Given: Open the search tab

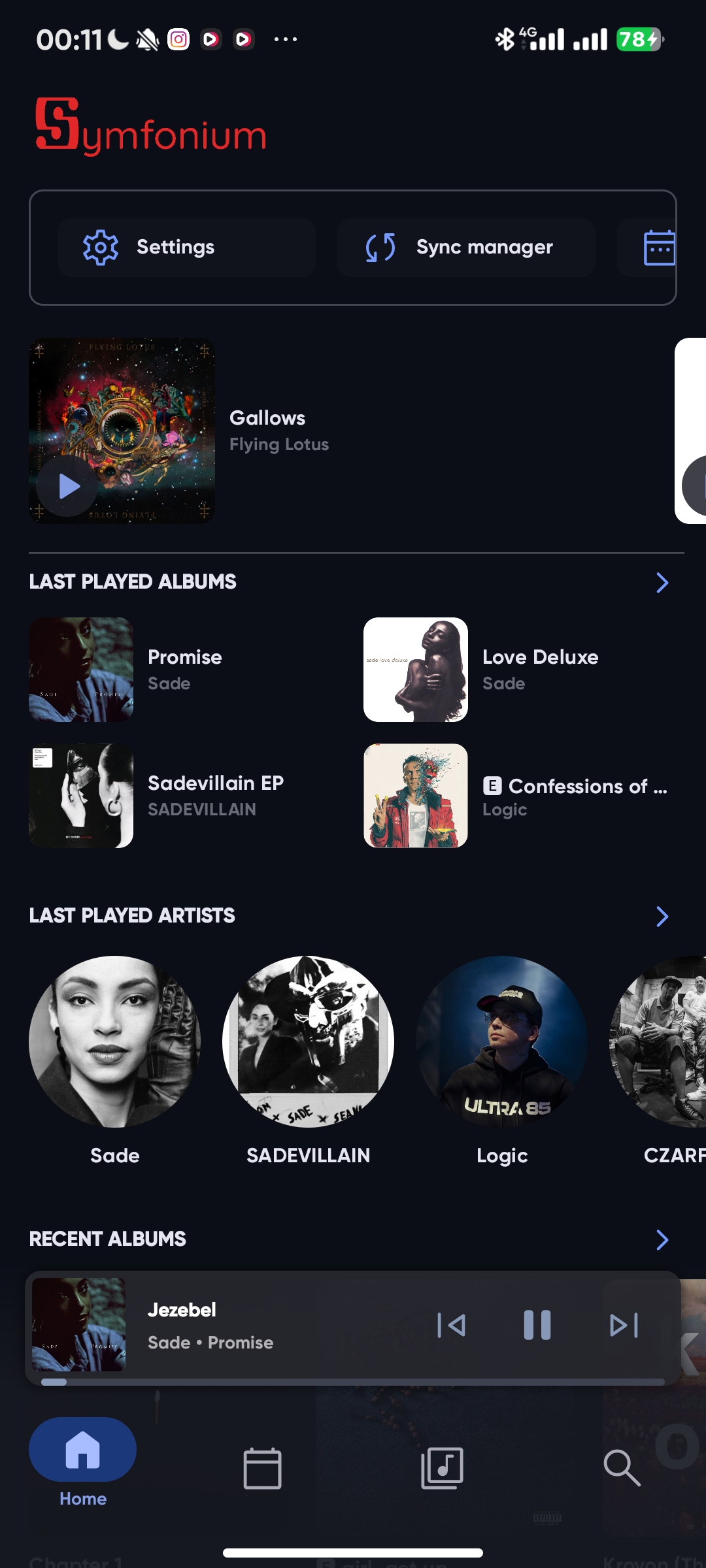Looking at the screenshot, I should [622, 1469].
